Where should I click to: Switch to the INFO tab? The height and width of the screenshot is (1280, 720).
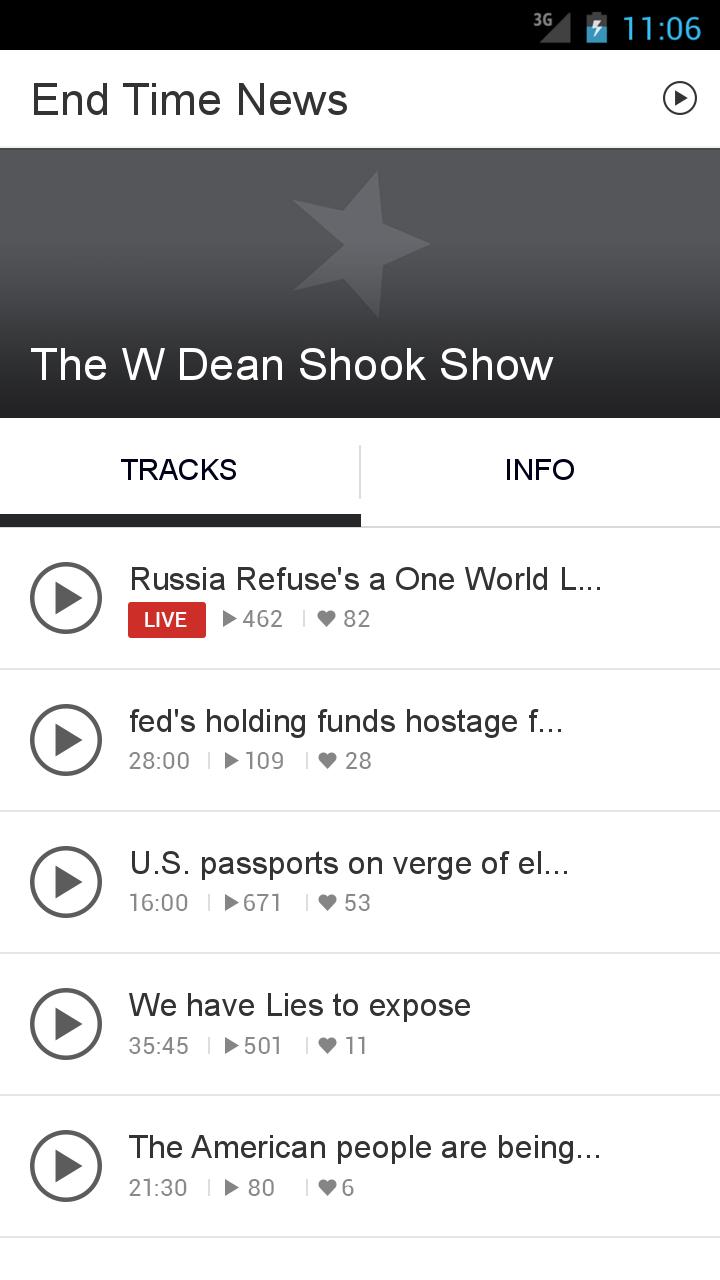[x=540, y=470]
